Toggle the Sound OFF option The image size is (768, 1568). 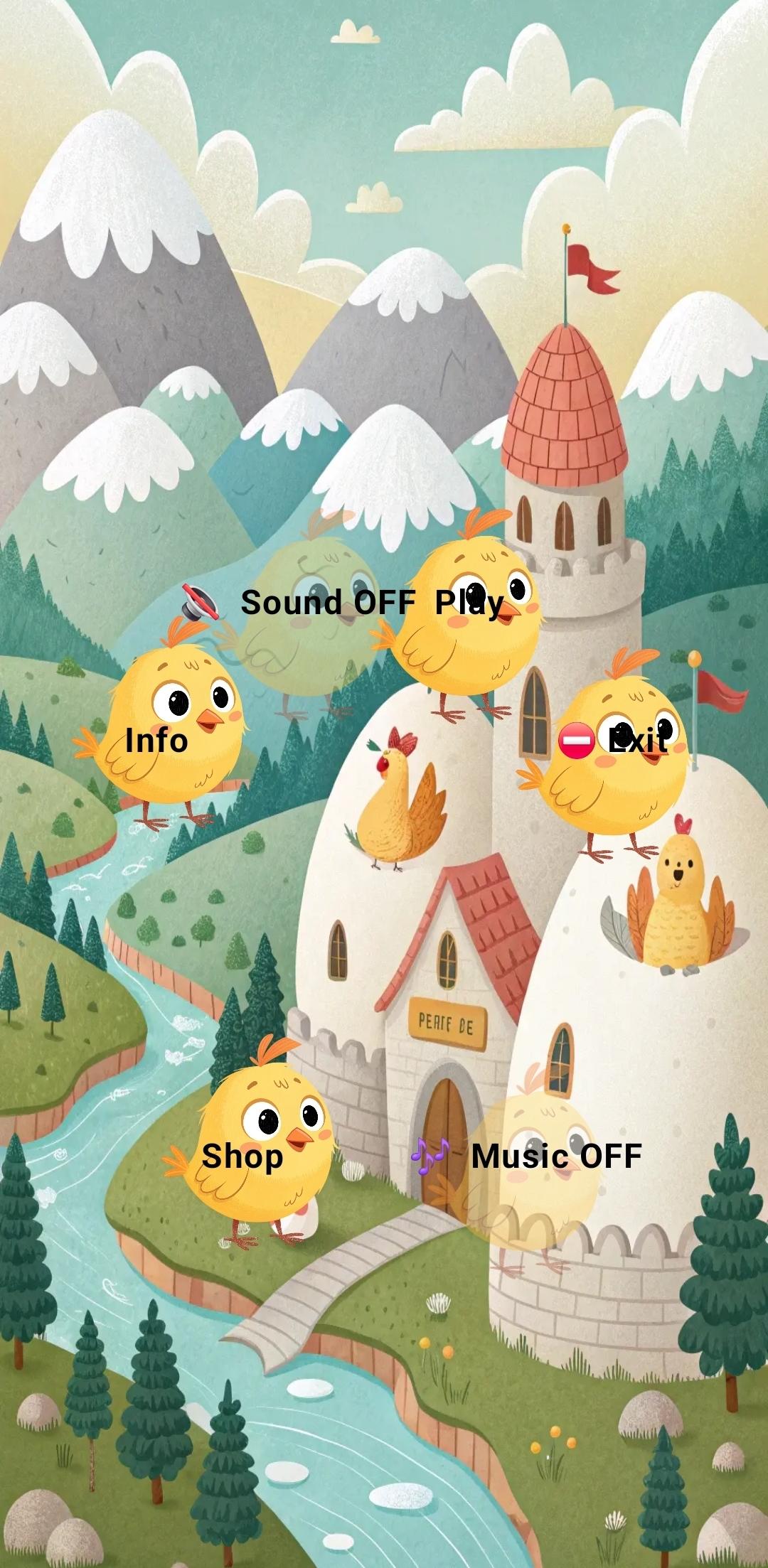[x=299, y=603]
